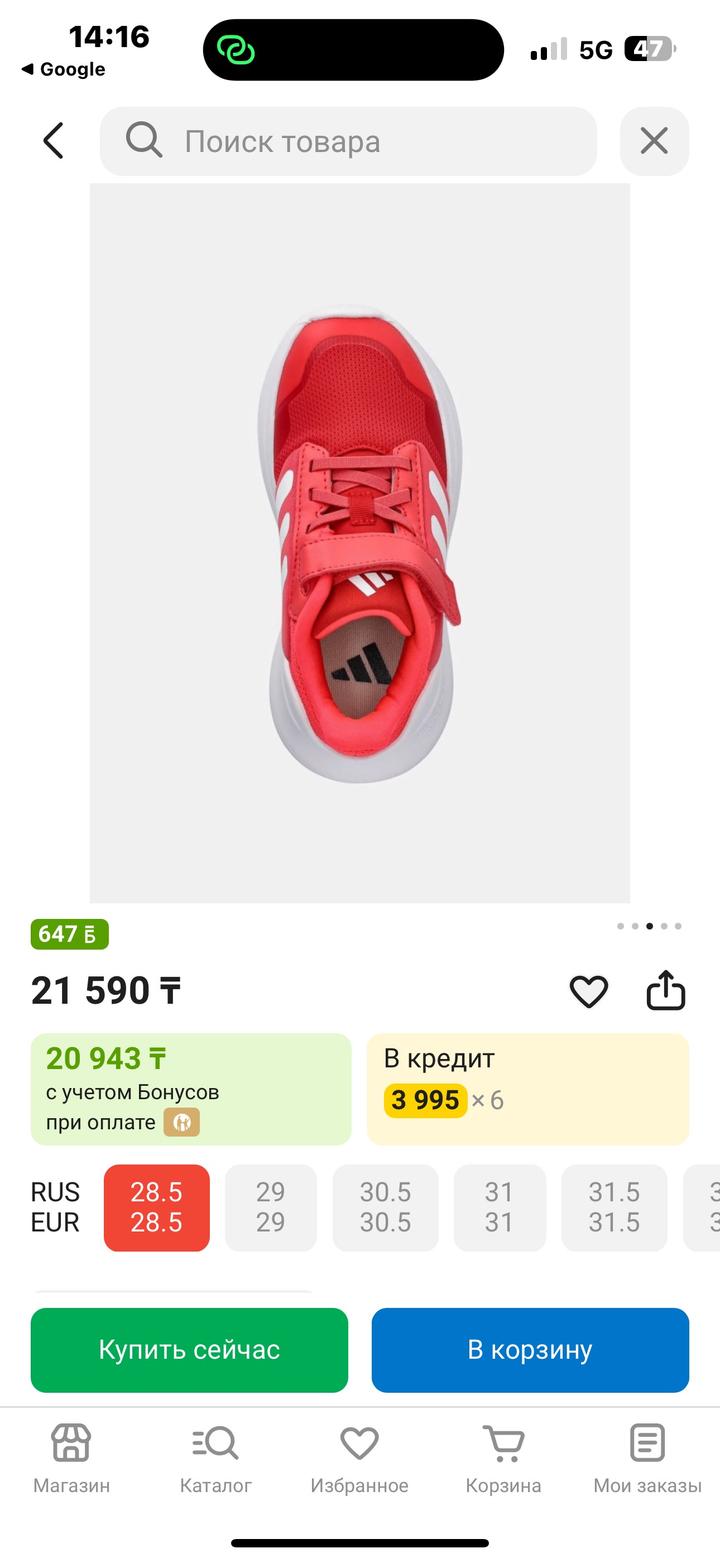Switch to the Магазин tab

72,1459
